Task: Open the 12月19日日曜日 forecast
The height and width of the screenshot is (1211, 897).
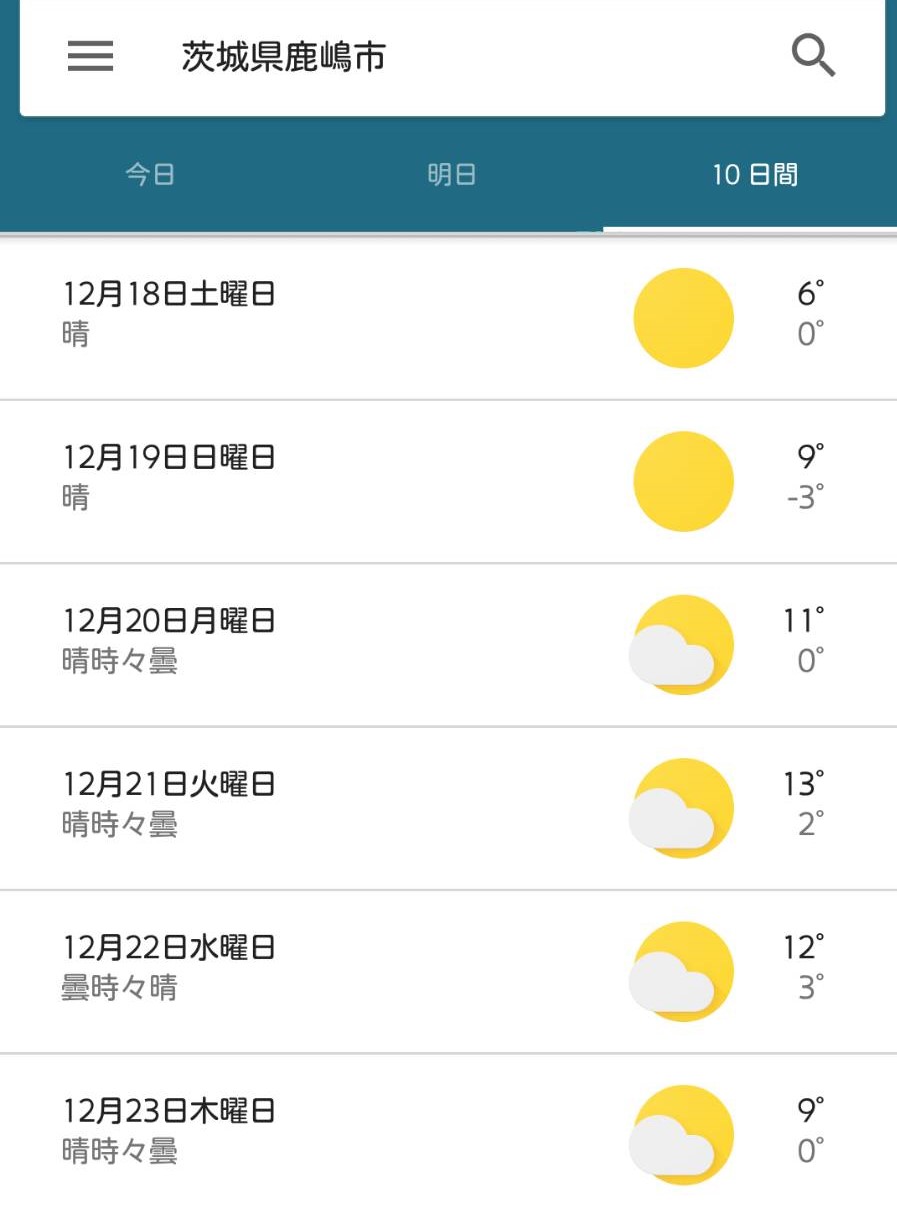Action: (448, 480)
